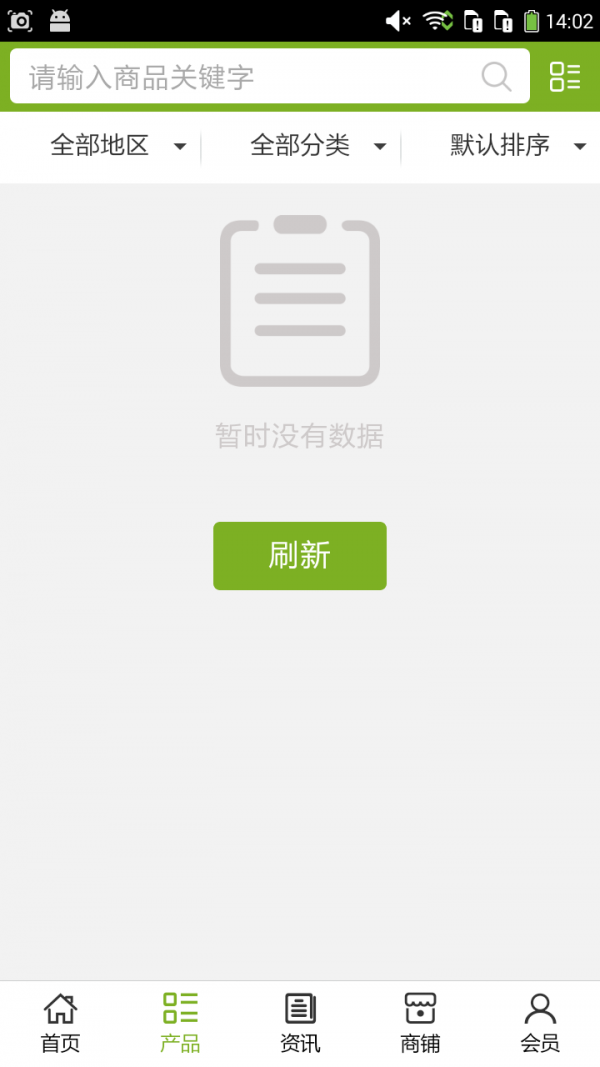Select the 产品 products tab
The height and width of the screenshot is (1067, 600).
[180, 1023]
